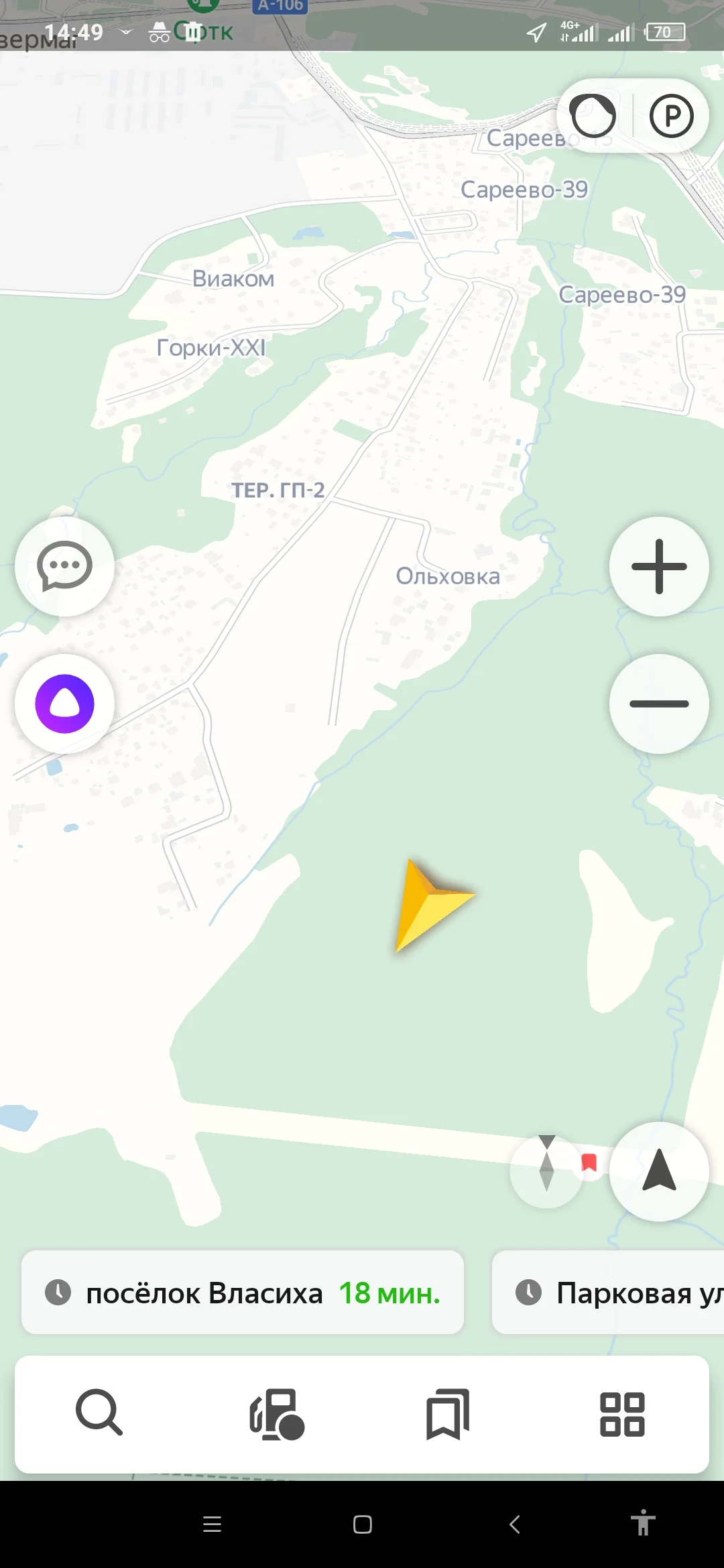
Task: Zoom in with the plus button
Action: pyautogui.click(x=659, y=566)
